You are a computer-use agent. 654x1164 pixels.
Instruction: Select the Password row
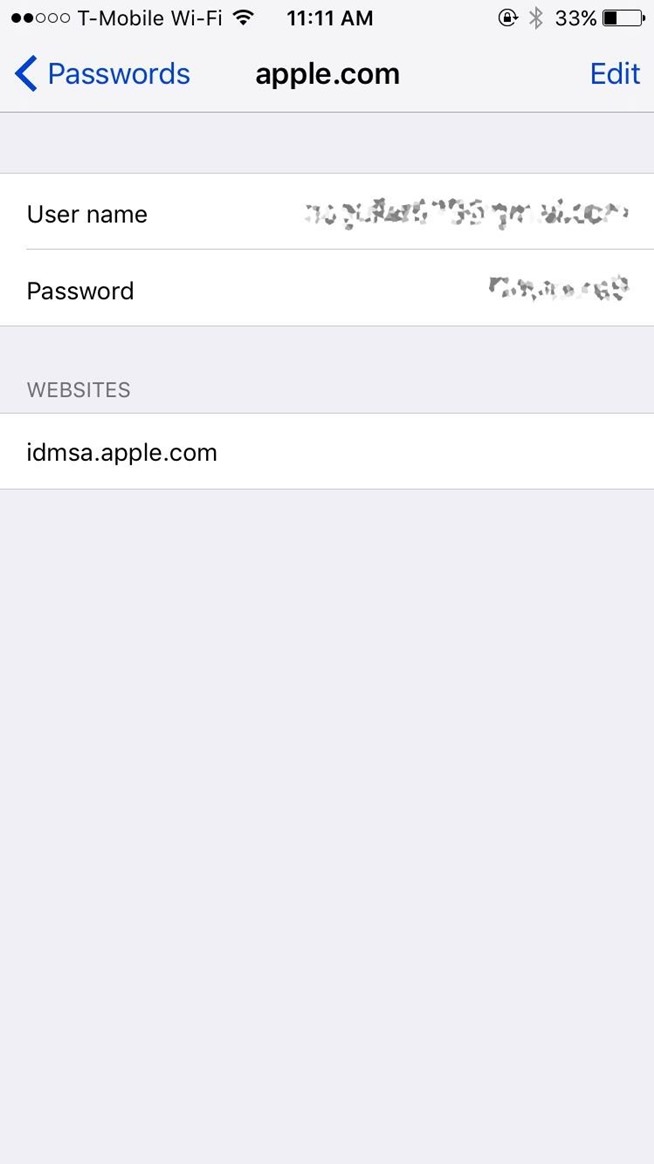click(327, 290)
